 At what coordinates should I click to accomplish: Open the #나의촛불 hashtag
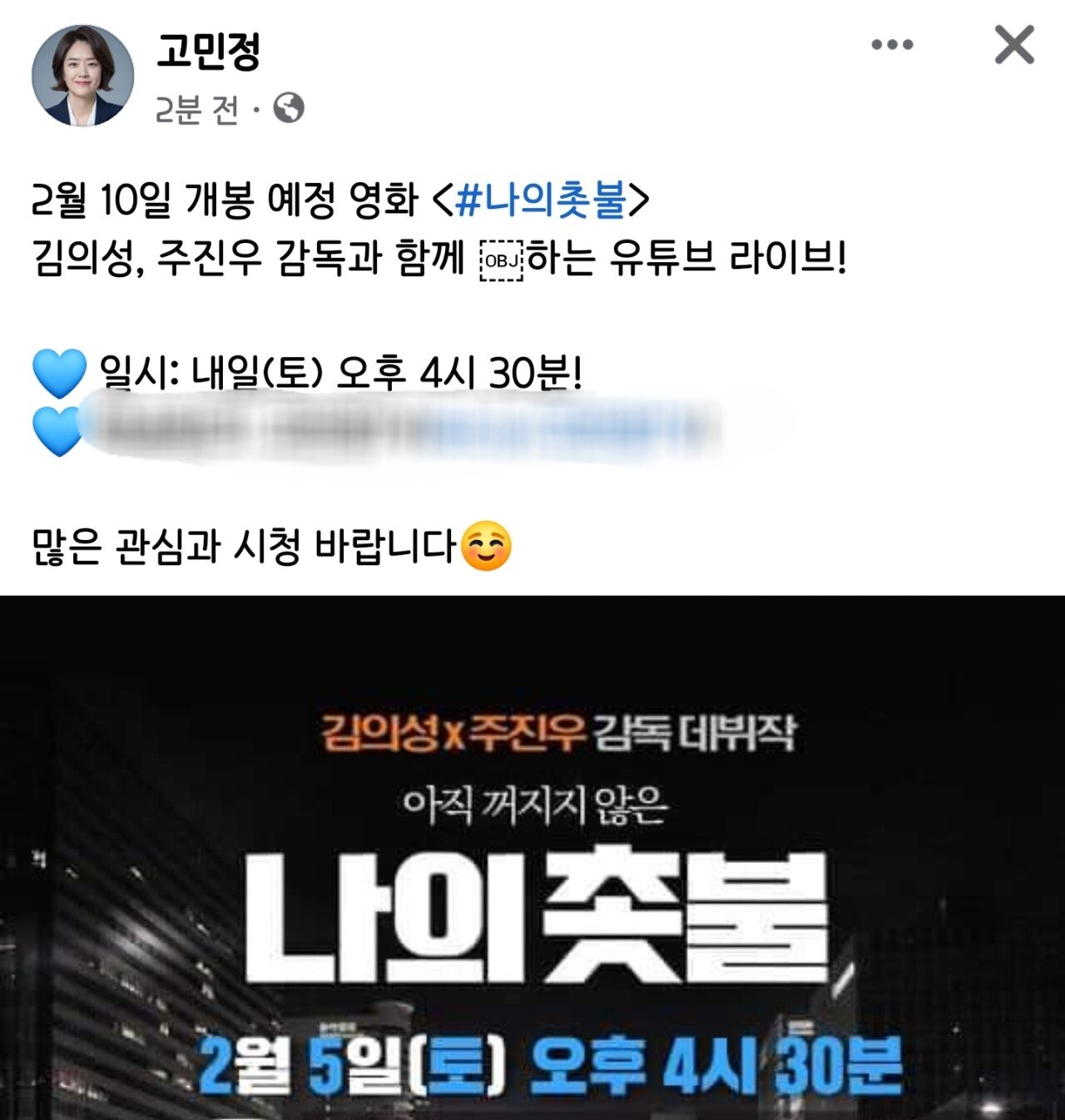(x=541, y=201)
